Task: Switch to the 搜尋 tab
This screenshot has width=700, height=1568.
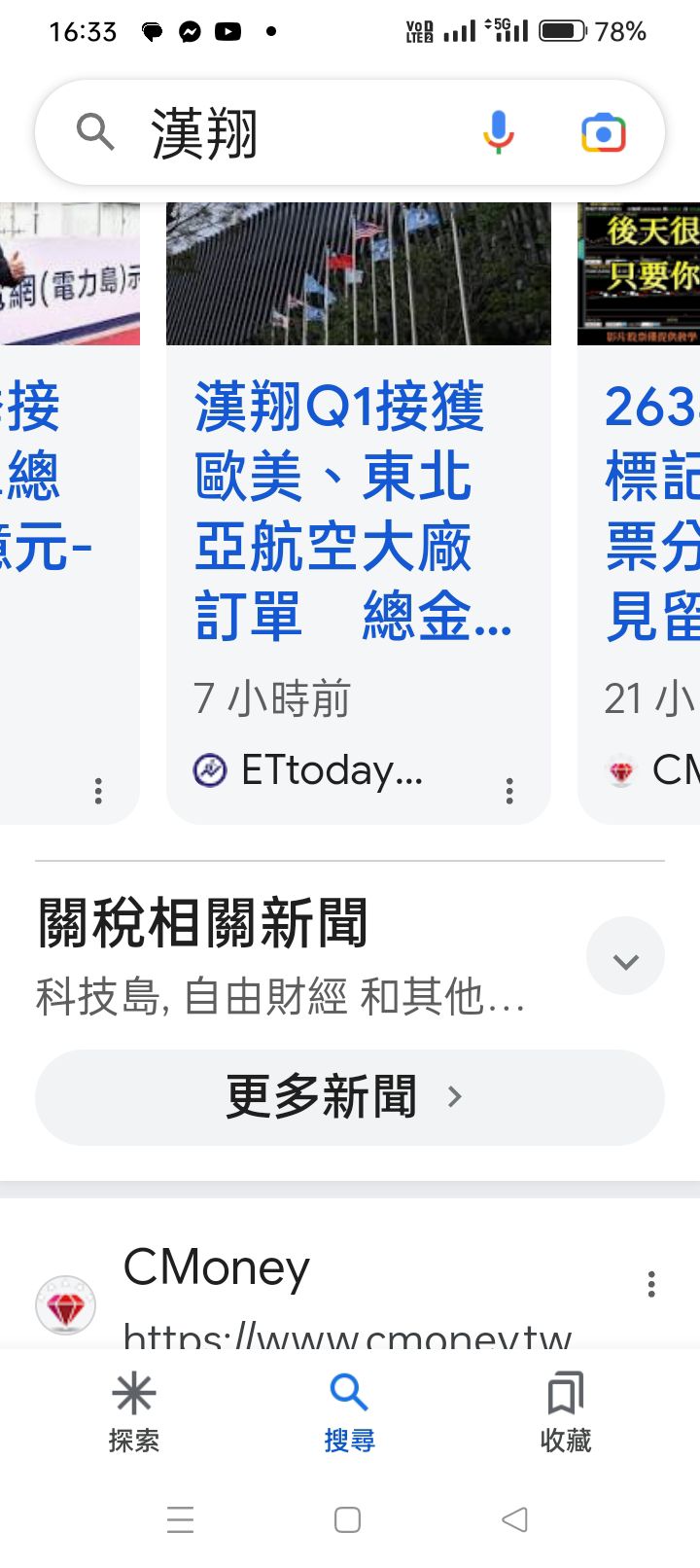Action: (x=349, y=1412)
